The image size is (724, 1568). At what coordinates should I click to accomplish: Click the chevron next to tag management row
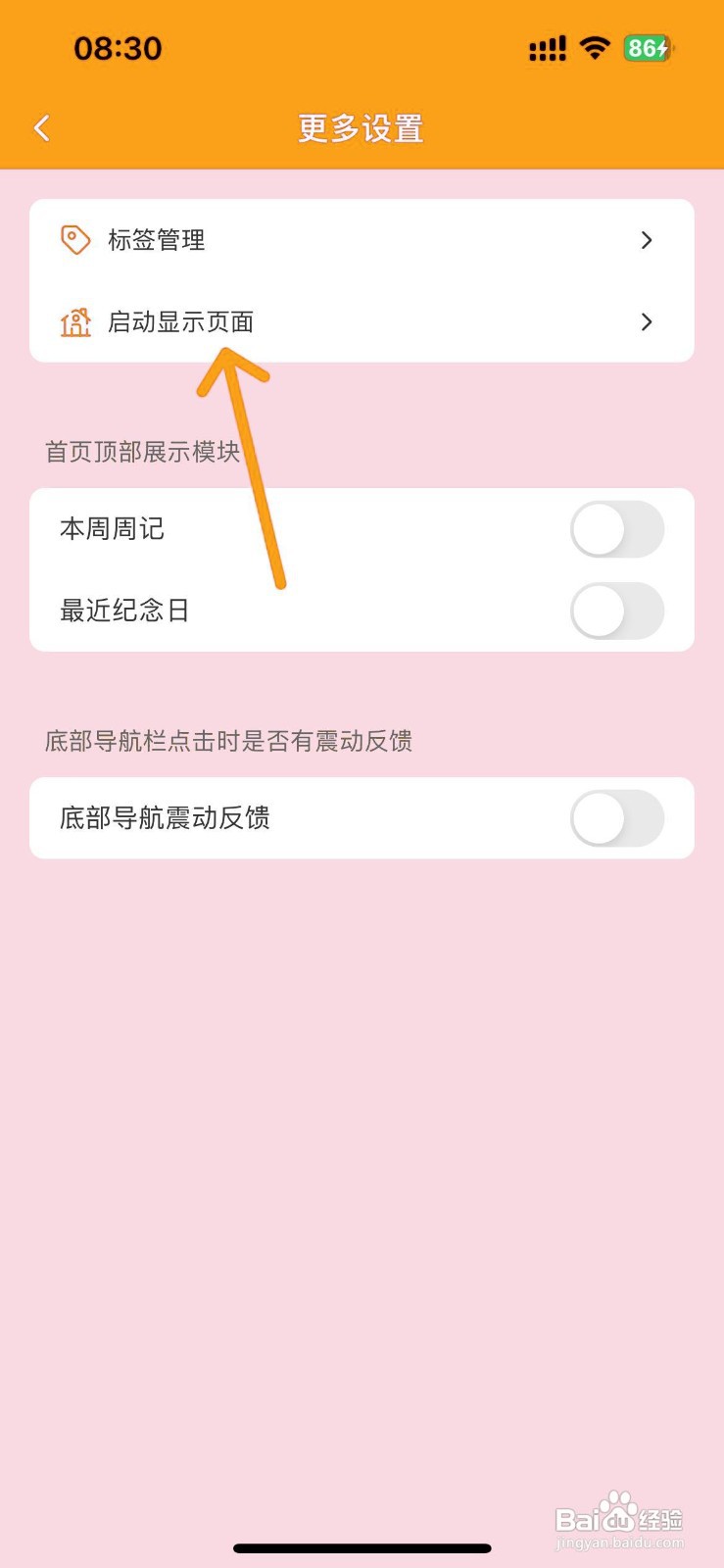click(x=647, y=239)
